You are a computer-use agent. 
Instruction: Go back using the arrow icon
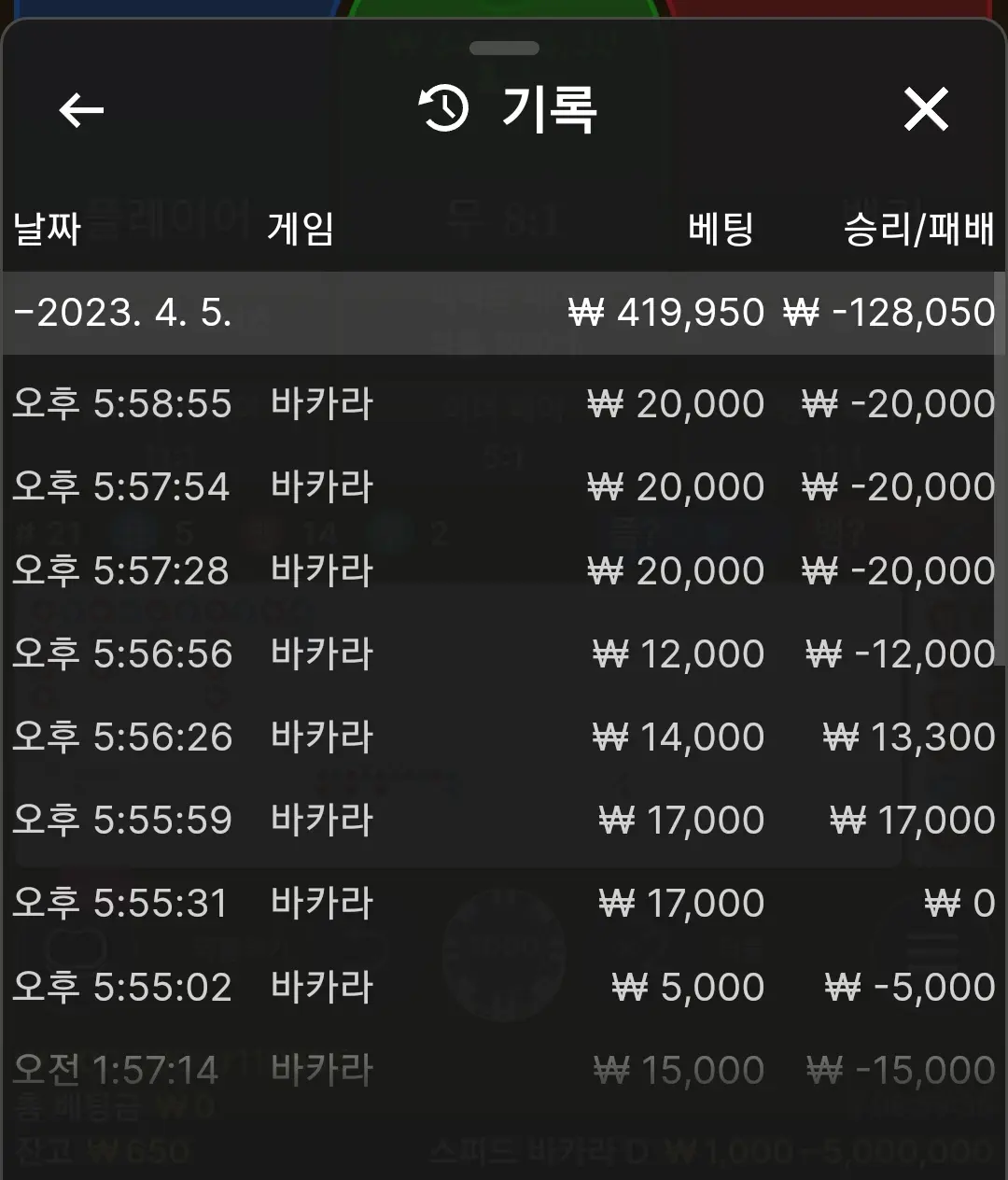(81, 110)
